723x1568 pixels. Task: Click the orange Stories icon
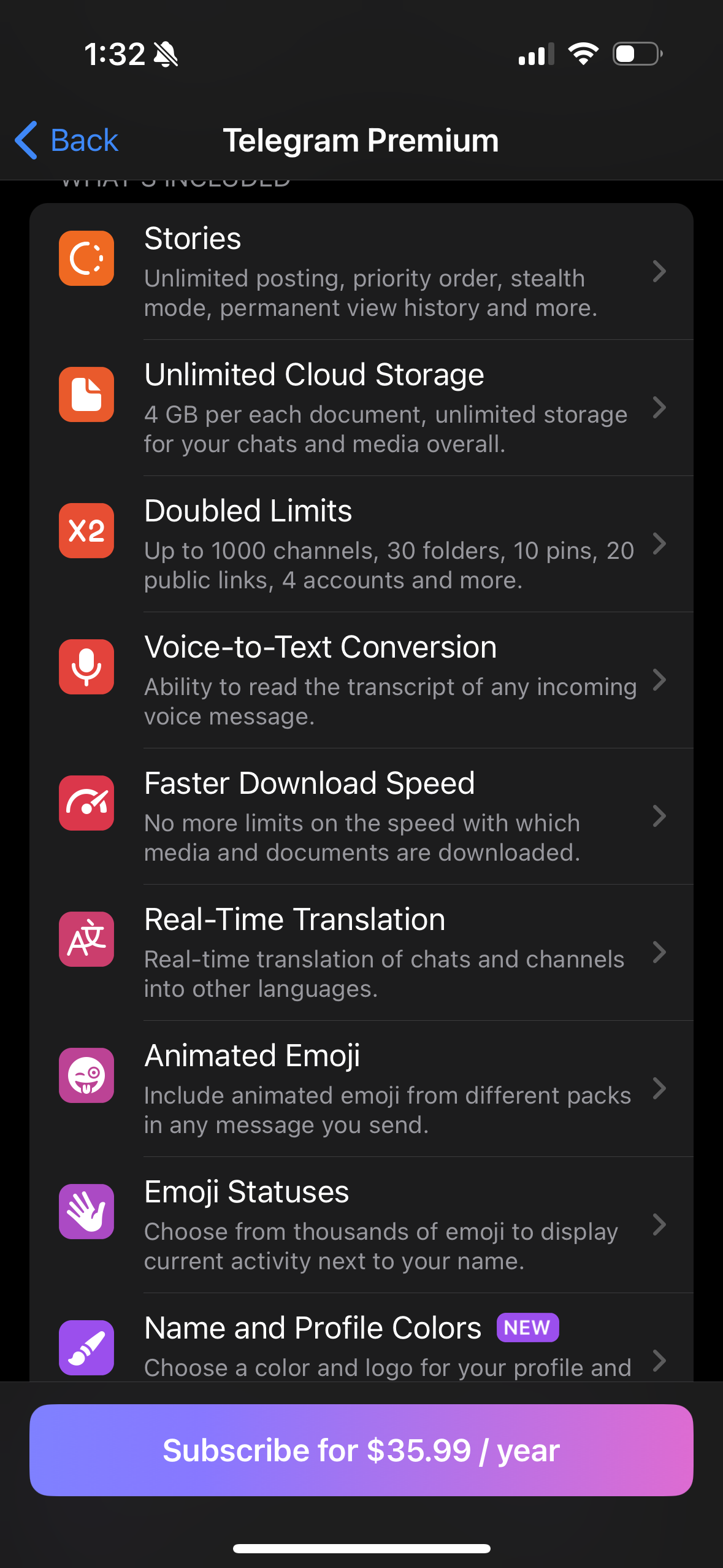point(86,258)
